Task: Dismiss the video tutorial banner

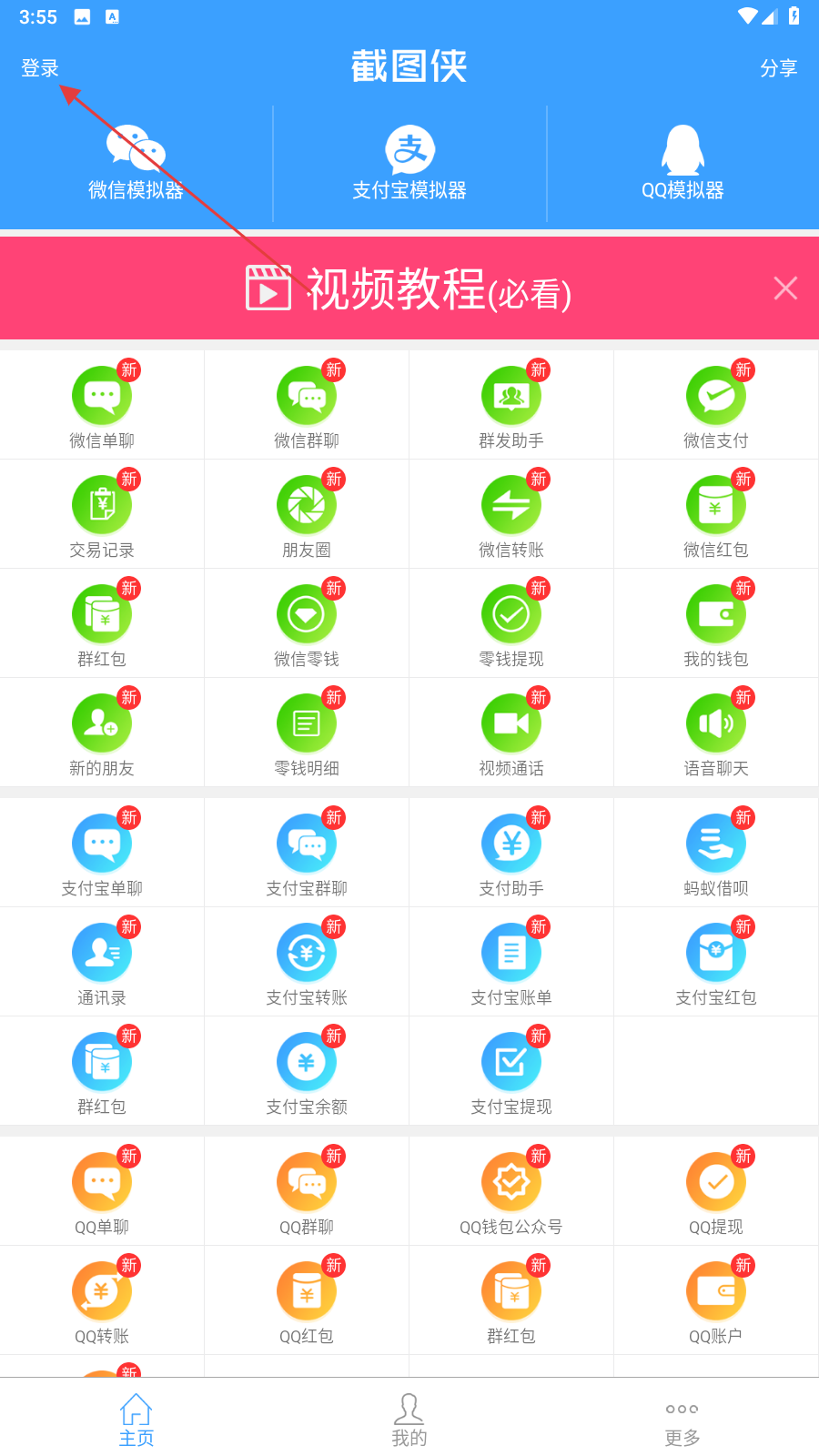Action: tap(784, 288)
